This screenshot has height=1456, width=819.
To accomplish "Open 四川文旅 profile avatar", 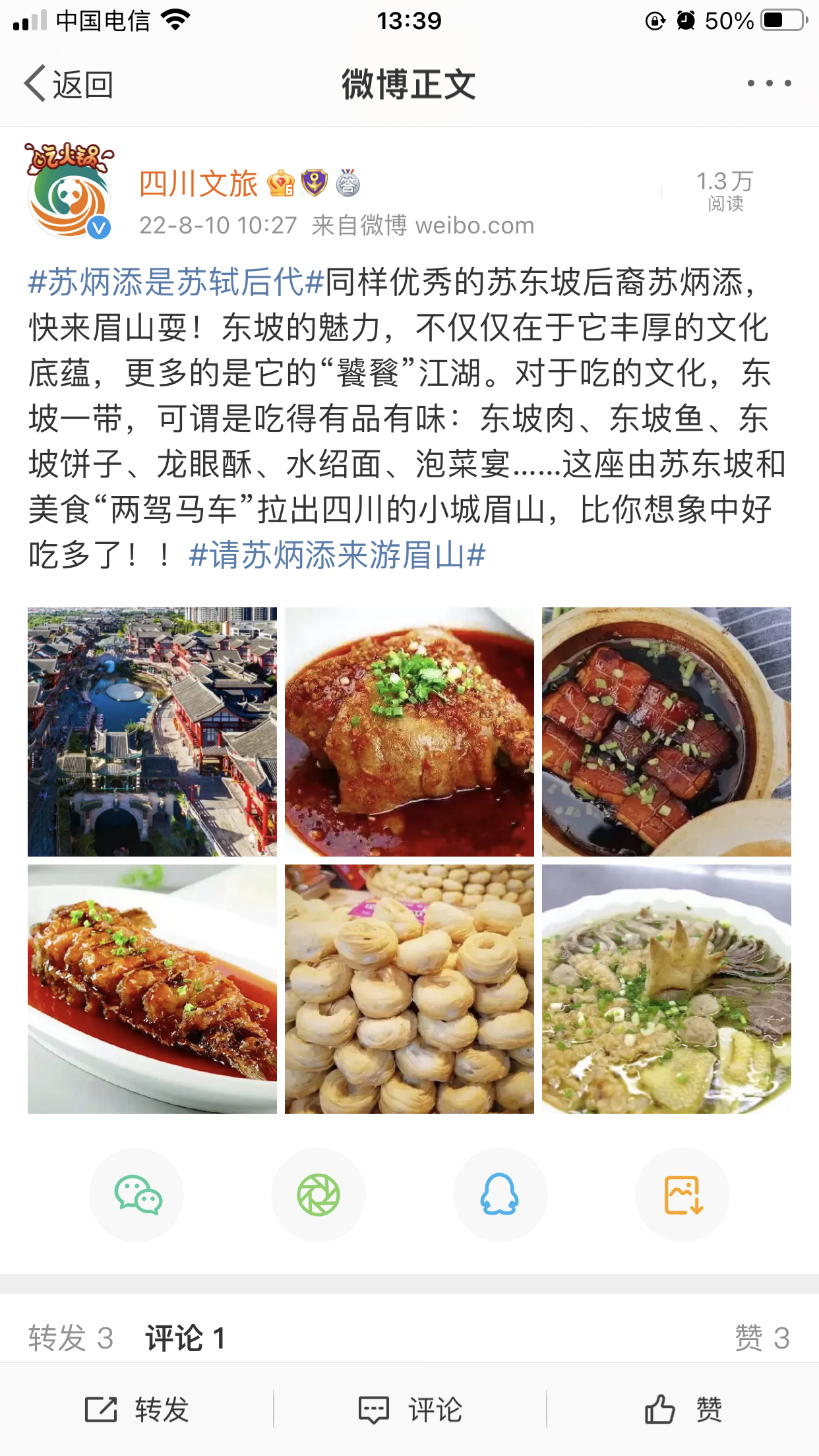I will (x=69, y=191).
